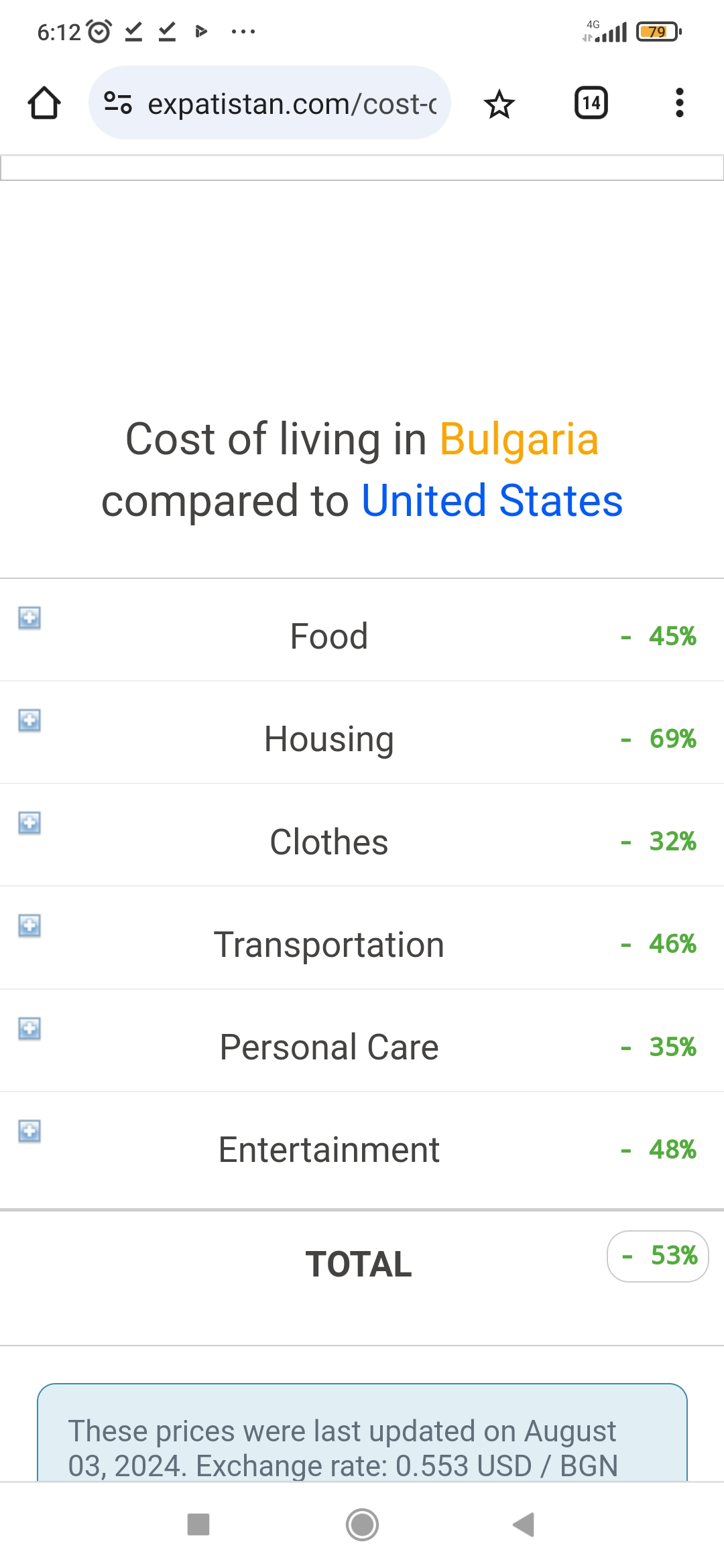724x1568 pixels.
Task: Expand the Clothes category
Action: 29,823
